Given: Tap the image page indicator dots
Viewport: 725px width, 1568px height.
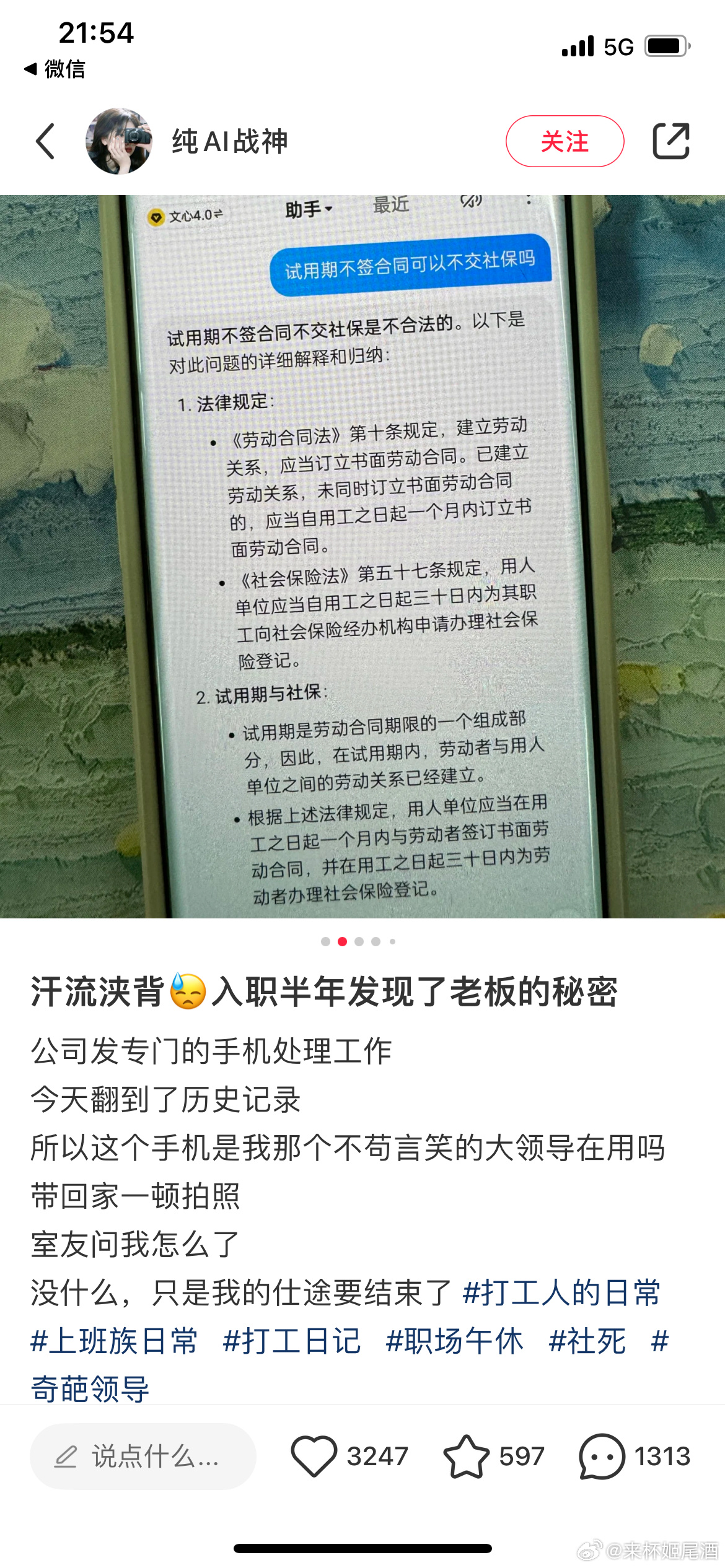Looking at the screenshot, I should click(358, 941).
